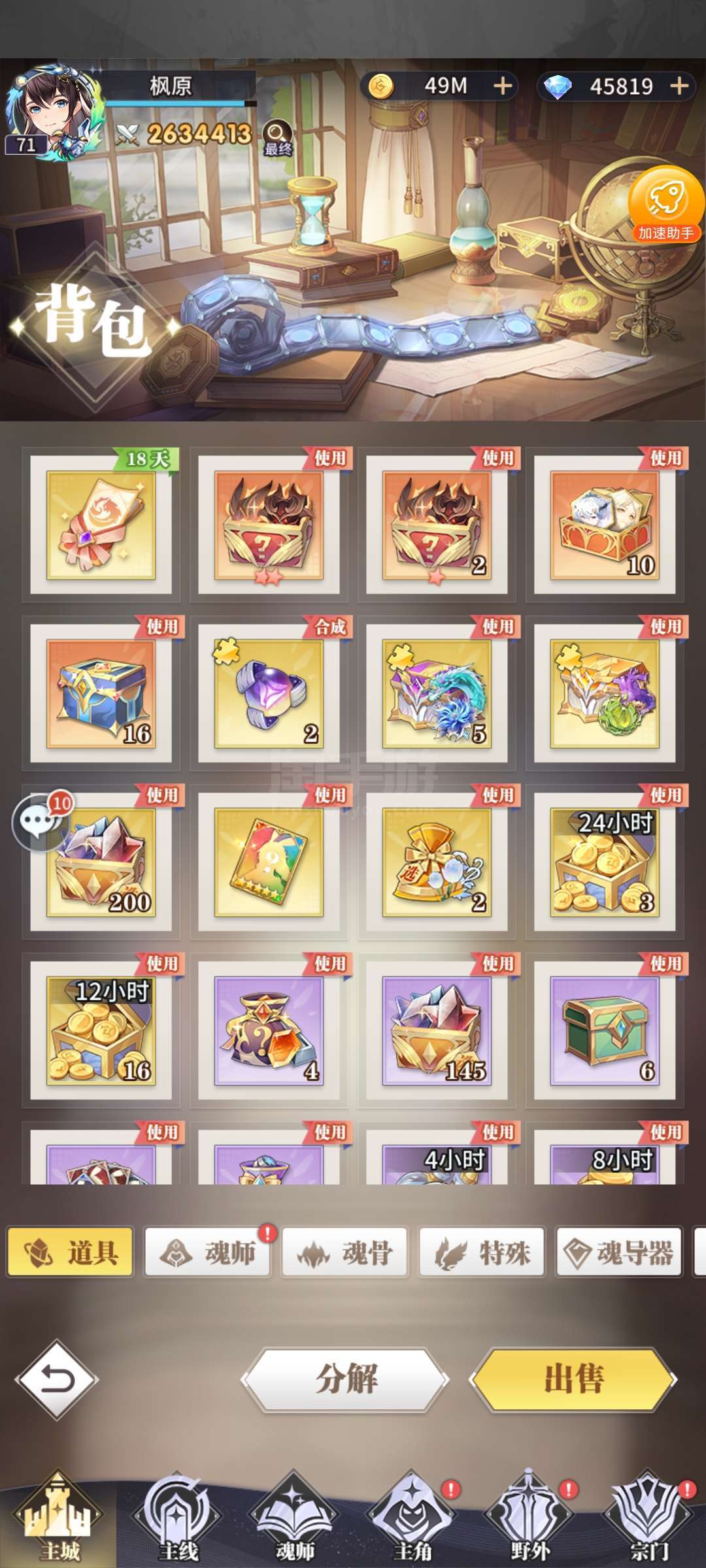Open the 魂导器 tab
This screenshot has width=706, height=1568.
(619, 1252)
